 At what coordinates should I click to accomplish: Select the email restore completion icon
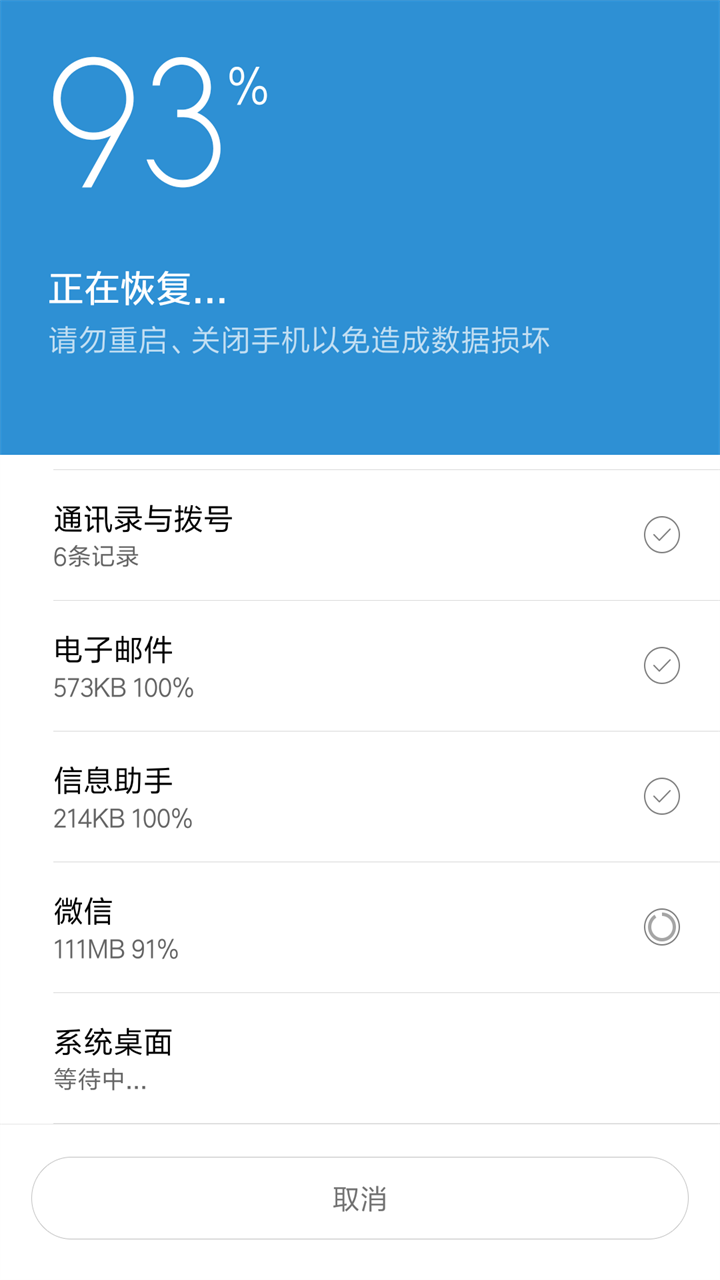coord(660,665)
